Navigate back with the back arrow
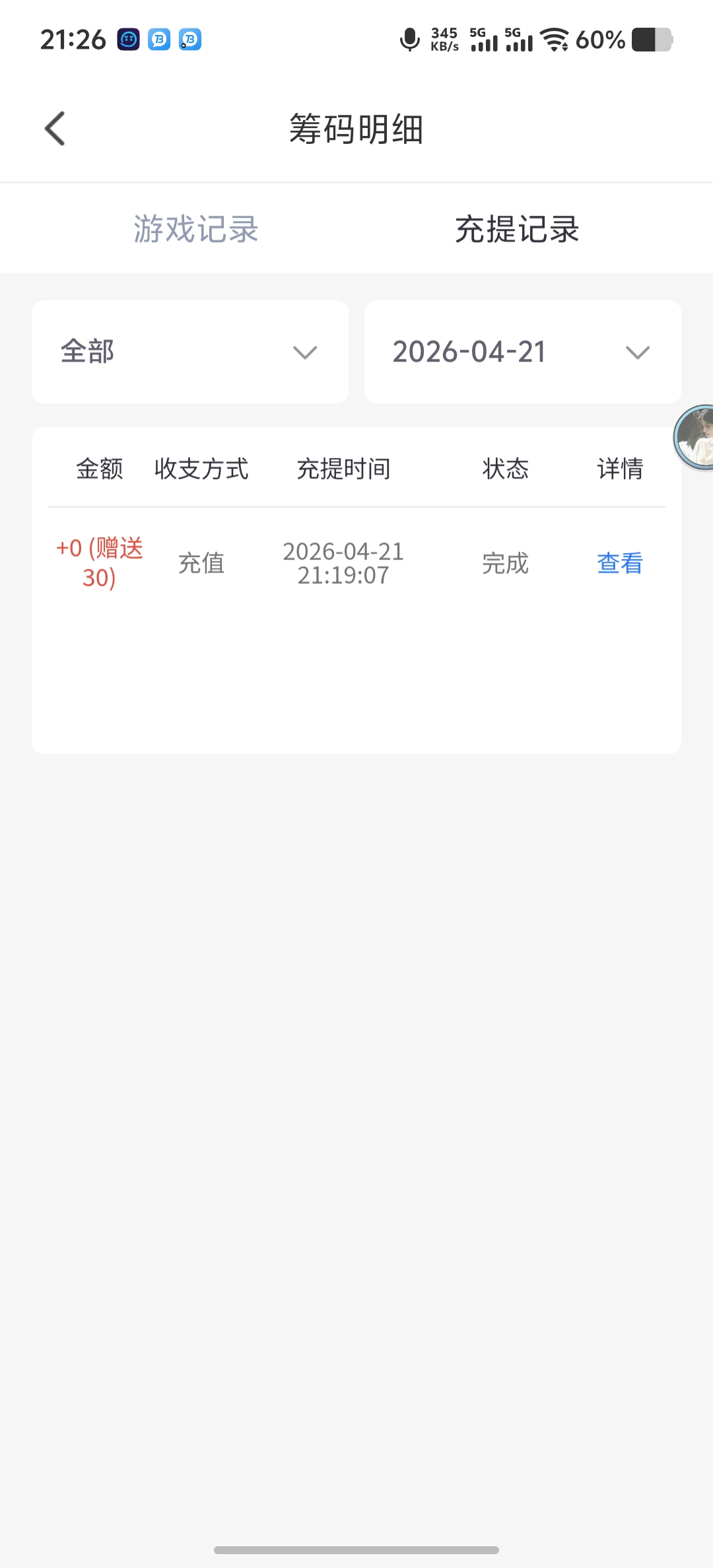Image resolution: width=713 pixels, height=1568 pixels. (x=55, y=129)
